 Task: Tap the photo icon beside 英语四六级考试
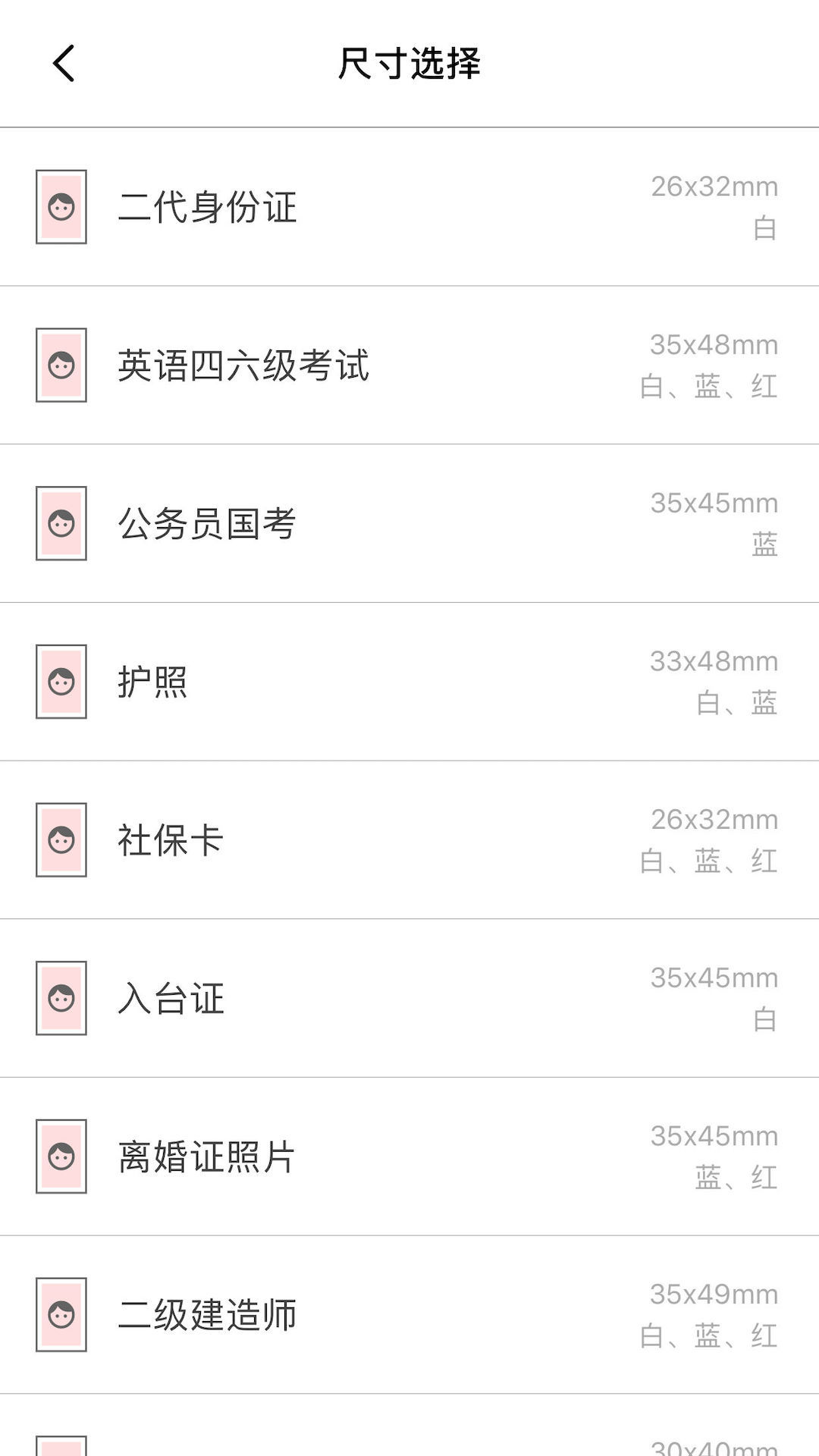pos(61,364)
